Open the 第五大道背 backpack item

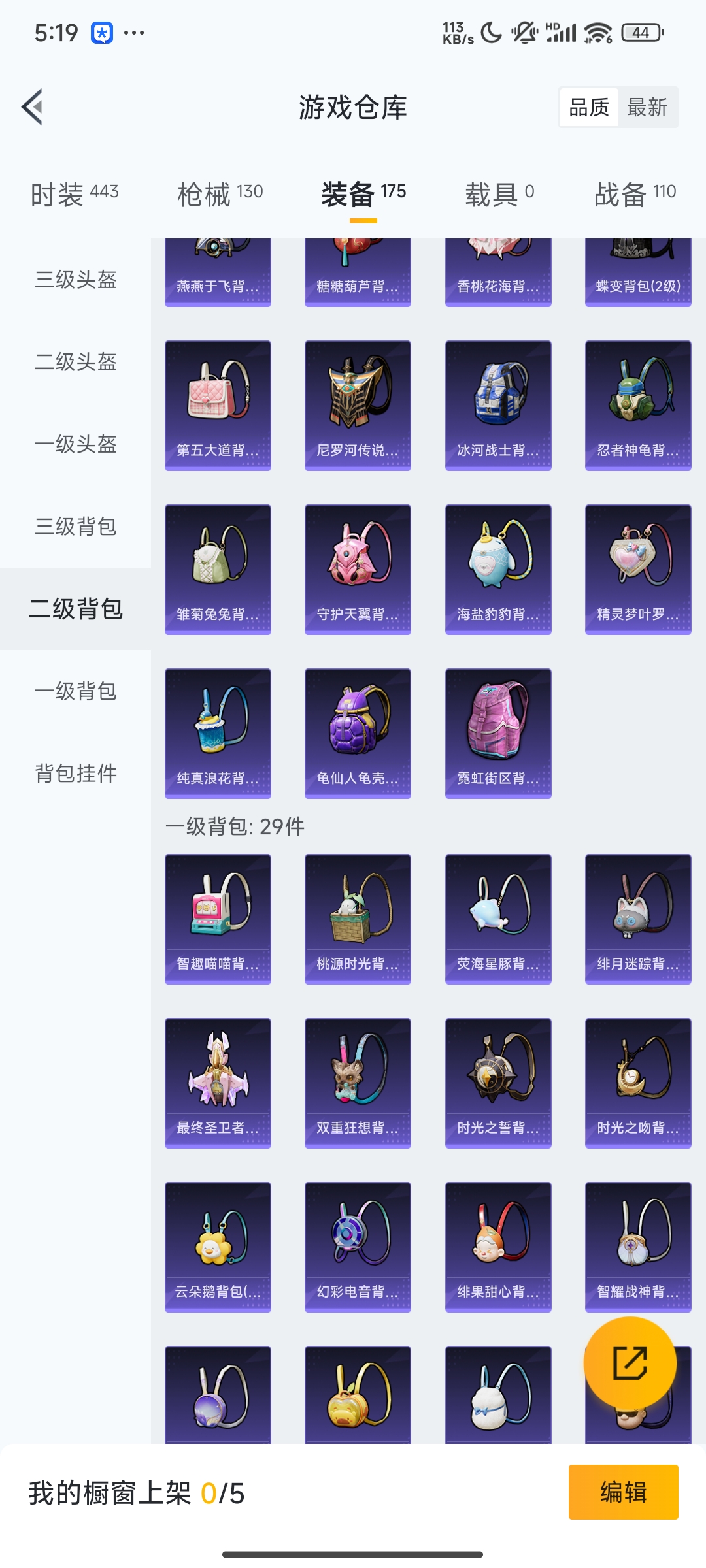click(218, 405)
